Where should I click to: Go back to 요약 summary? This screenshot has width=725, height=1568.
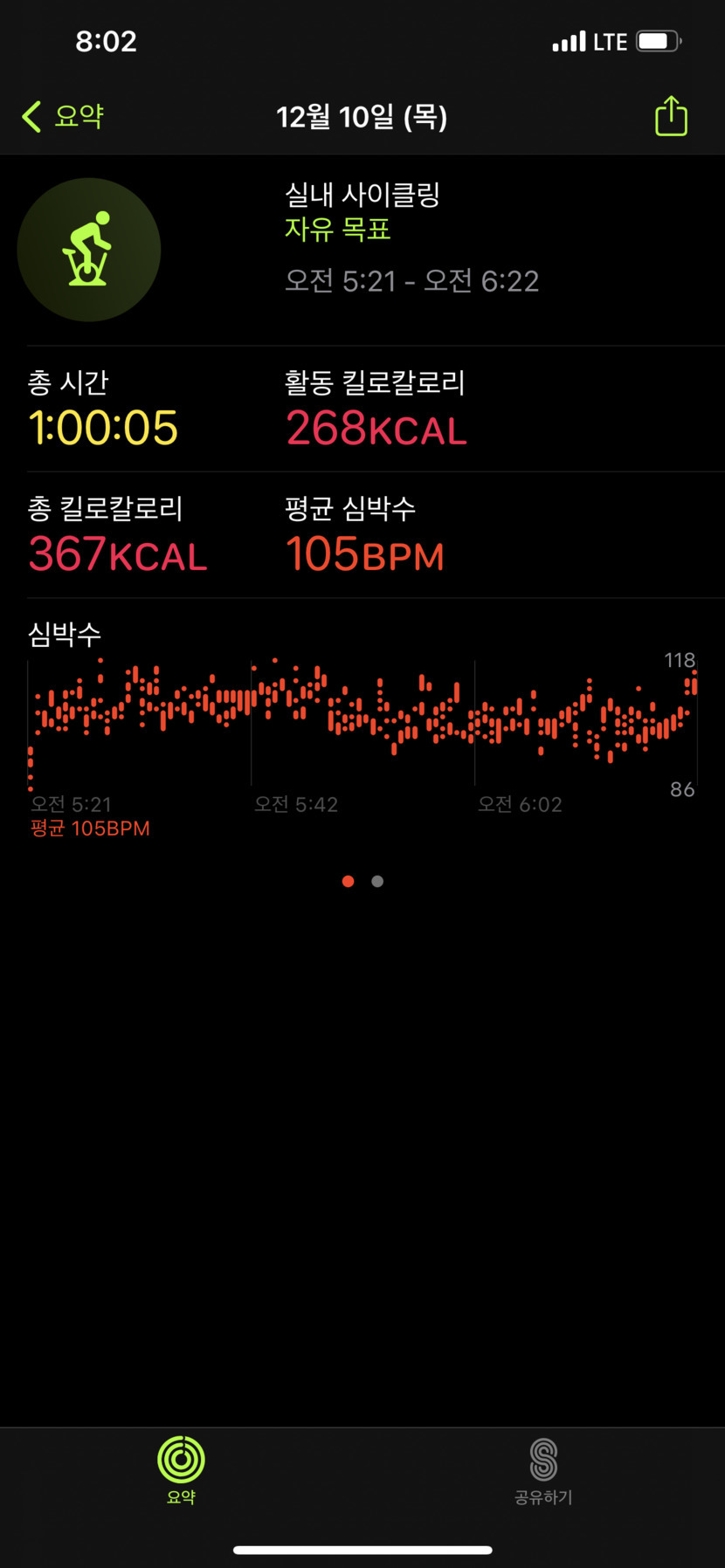pos(63,116)
